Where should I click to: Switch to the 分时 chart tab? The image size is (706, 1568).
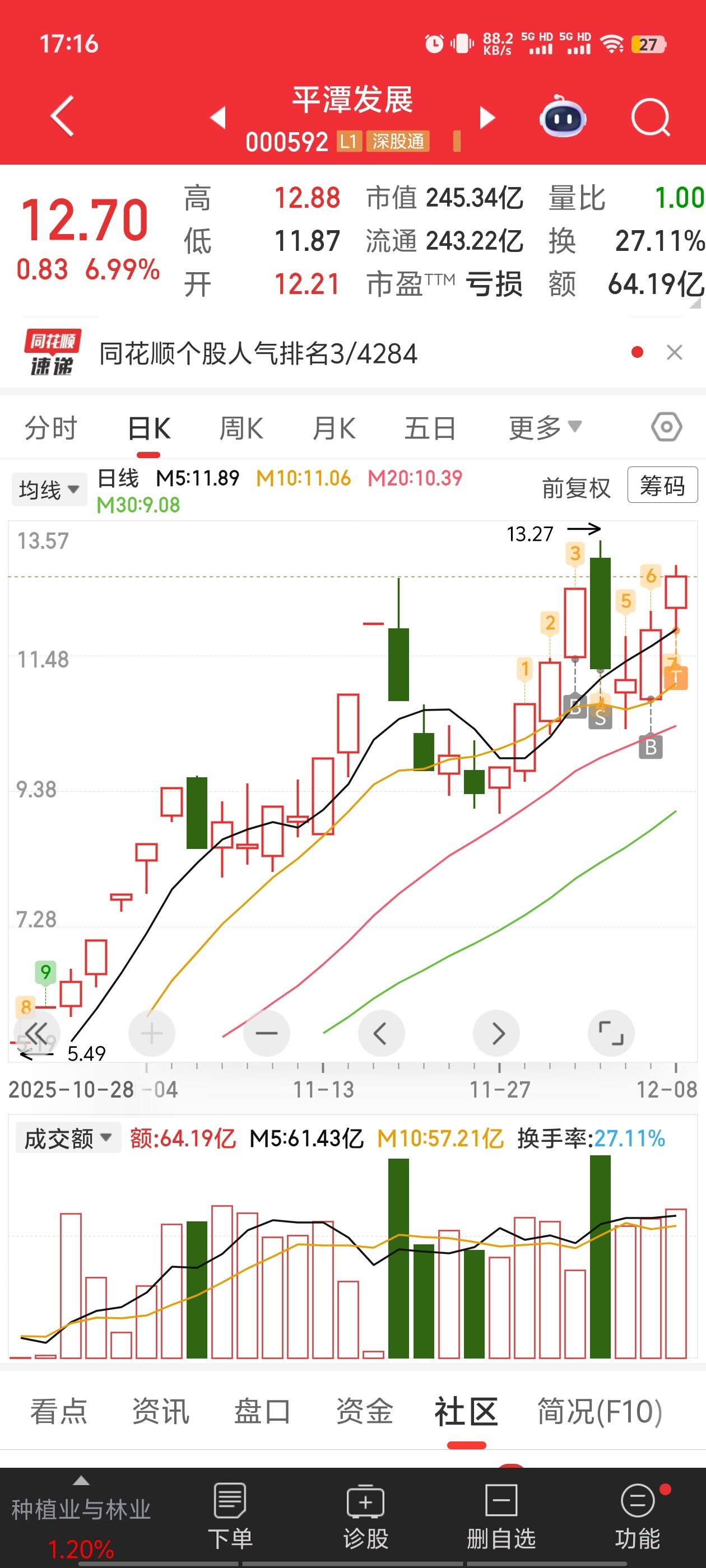point(51,428)
